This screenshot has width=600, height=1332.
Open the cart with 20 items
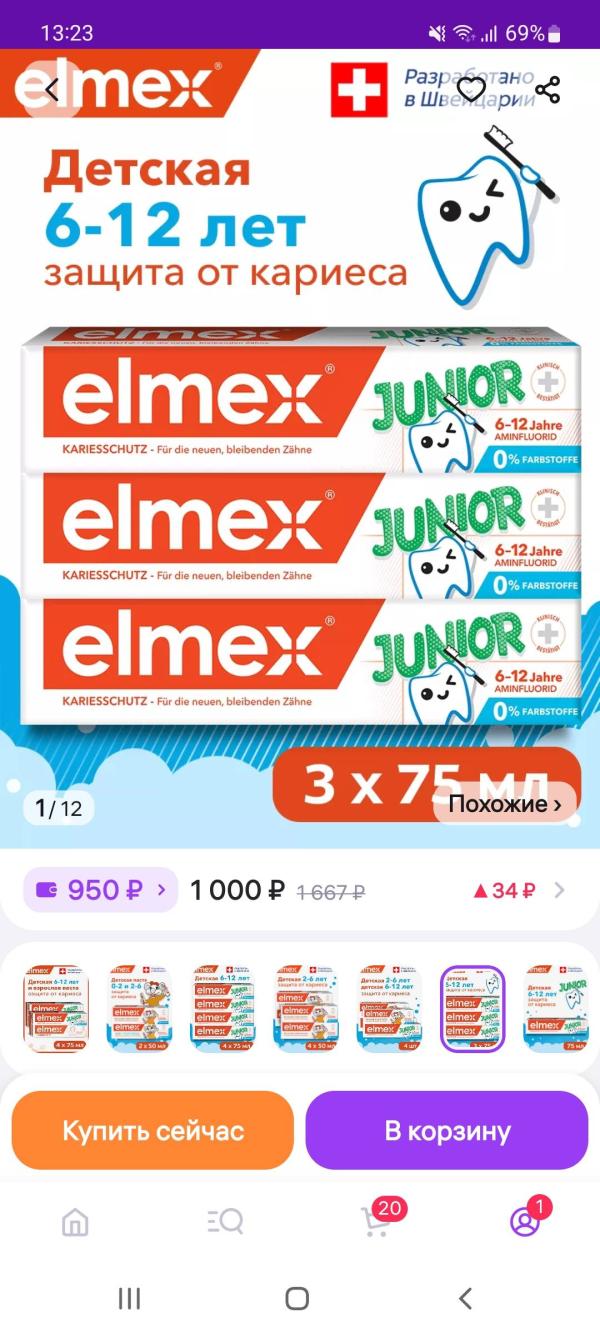[x=376, y=1220]
